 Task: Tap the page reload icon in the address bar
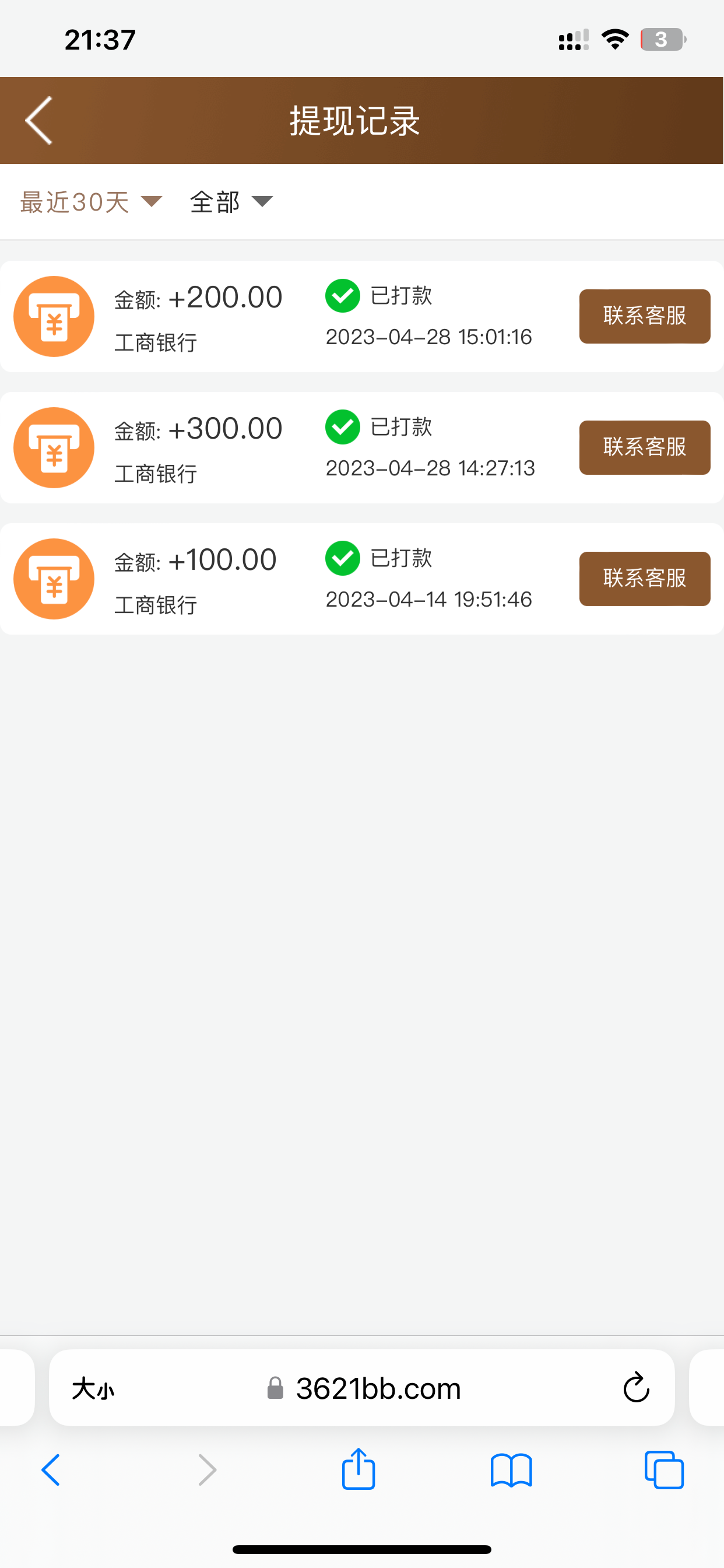635,1388
